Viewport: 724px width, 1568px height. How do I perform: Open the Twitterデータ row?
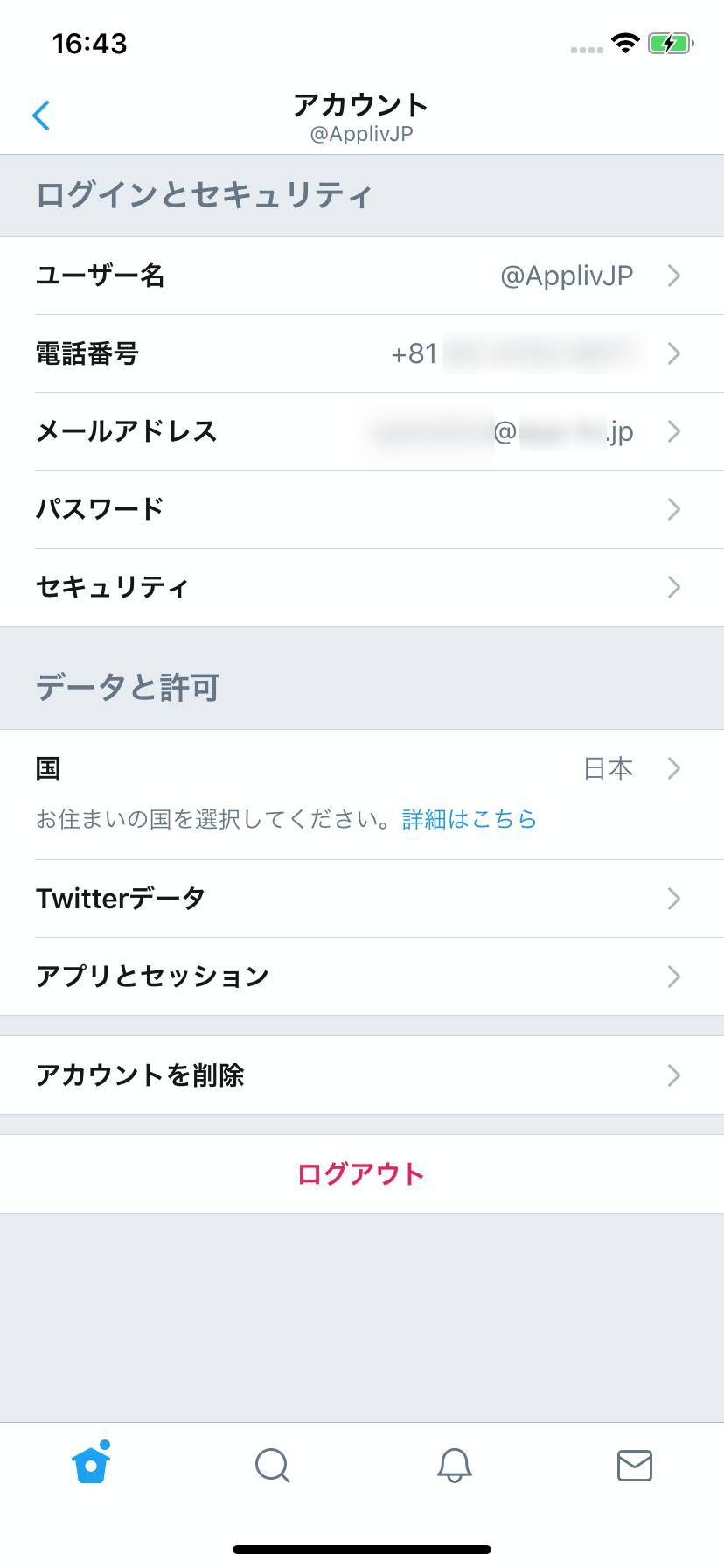point(362,899)
